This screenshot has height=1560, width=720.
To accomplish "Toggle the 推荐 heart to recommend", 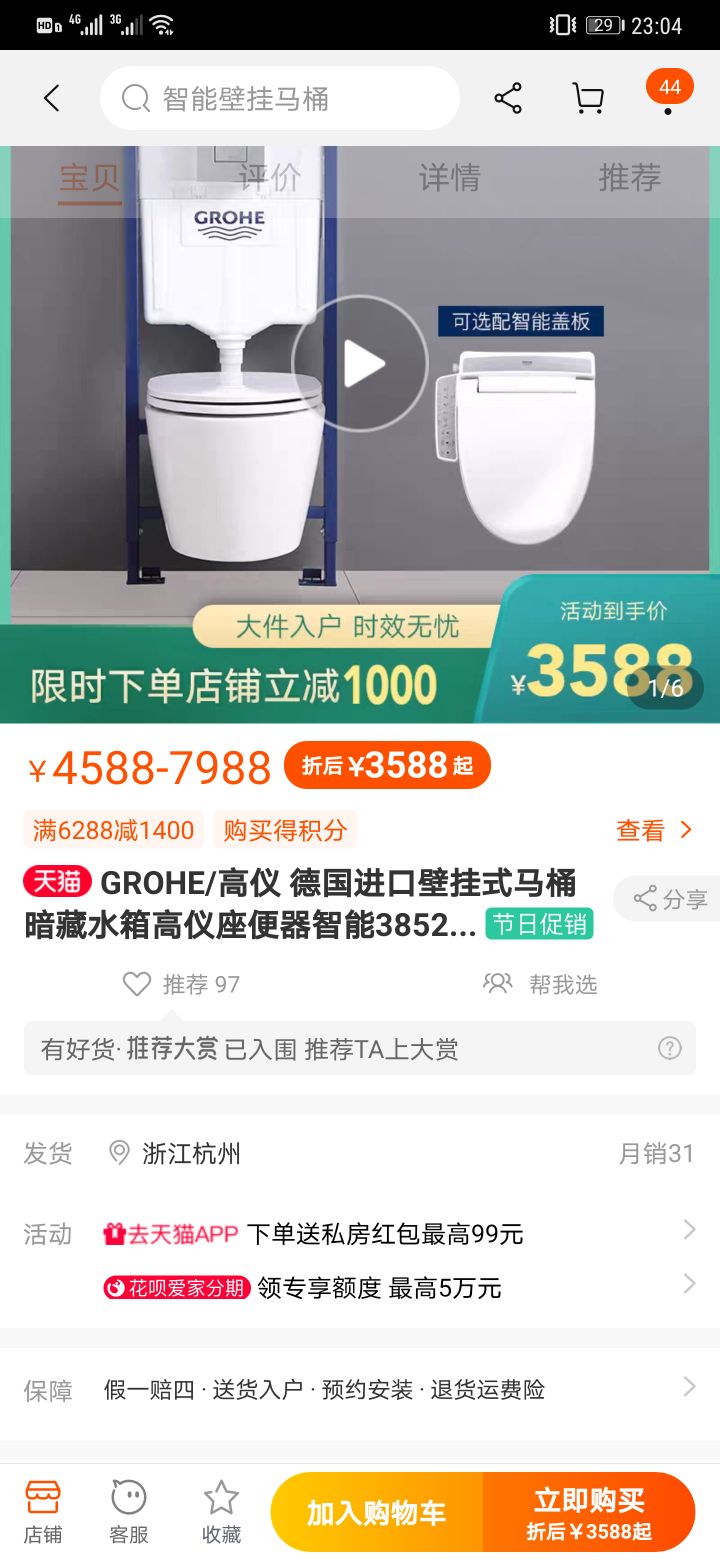I will pyautogui.click(x=136, y=984).
